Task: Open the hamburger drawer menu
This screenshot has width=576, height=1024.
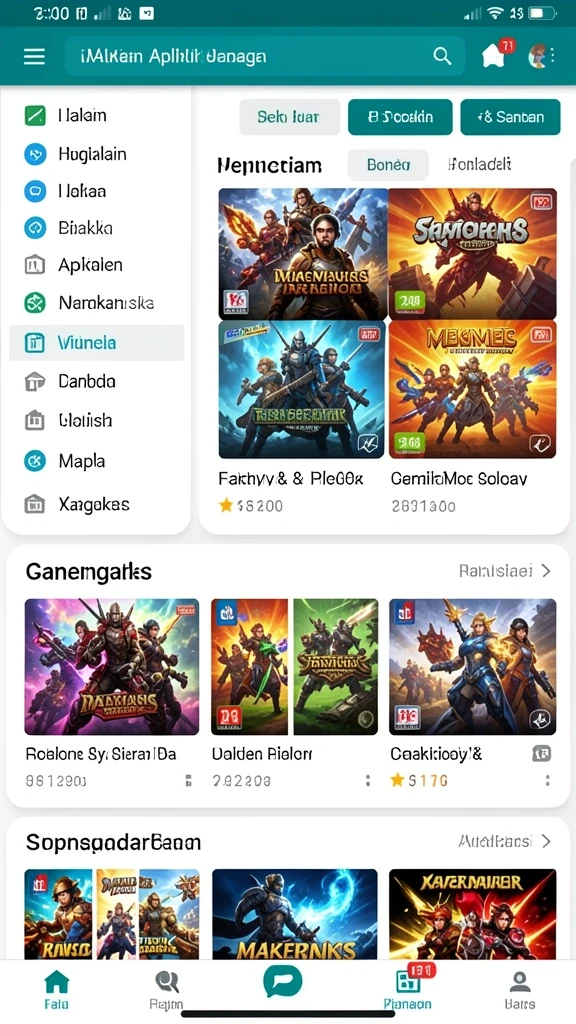Action: click(x=35, y=56)
